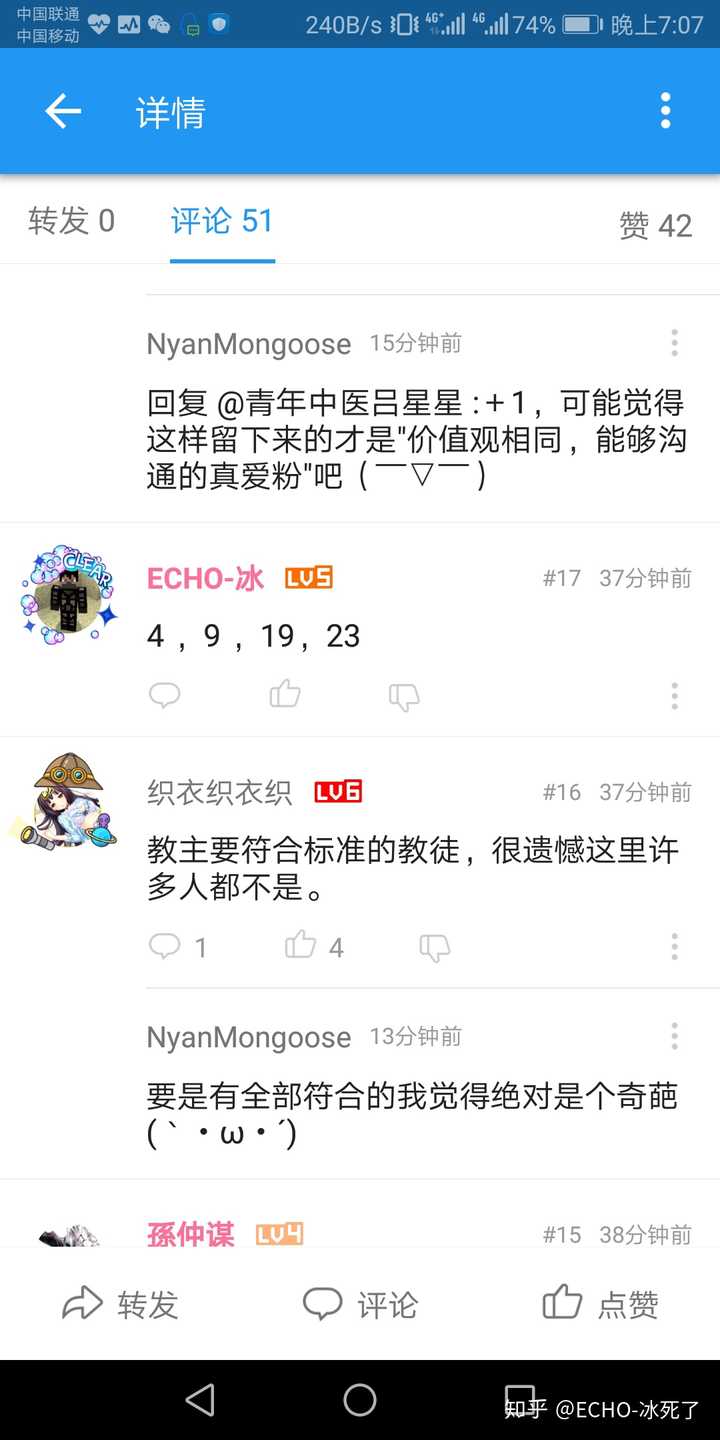Open ECHO-冰's profile avatar
Viewport: 720px width, 1440px height.
click(66, 595)
